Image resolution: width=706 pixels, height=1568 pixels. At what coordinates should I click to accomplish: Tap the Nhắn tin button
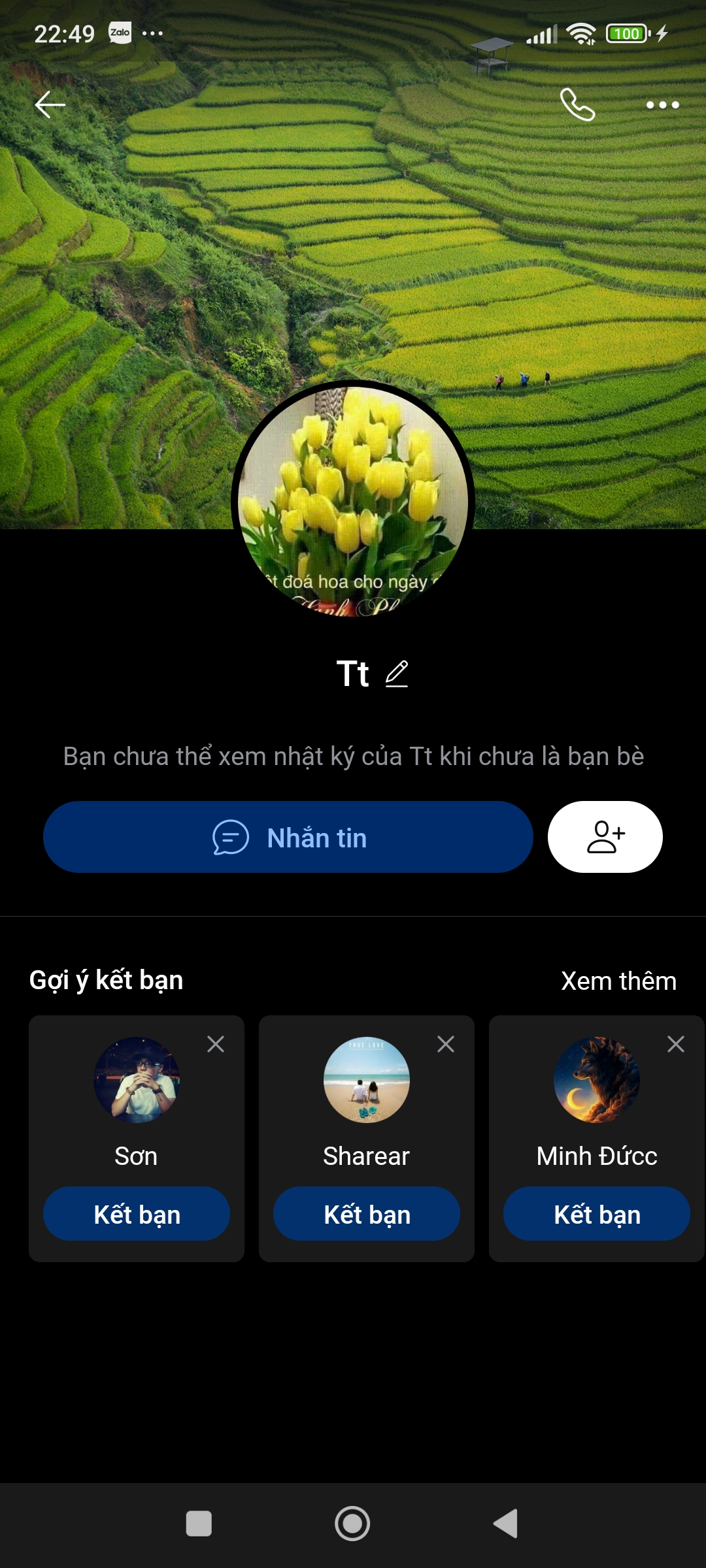tap(288, 837)
